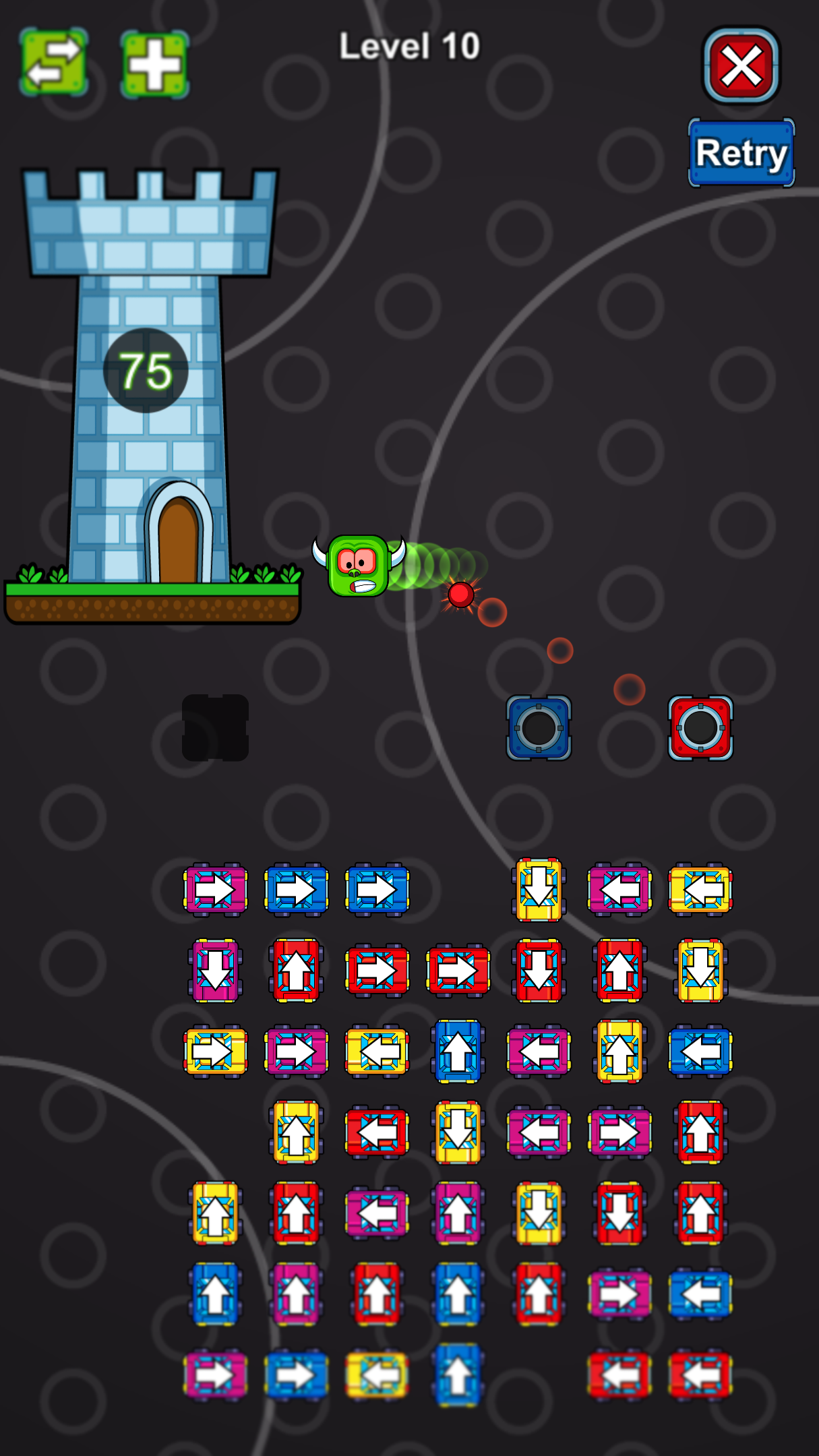Image resolution: width=819 pixels, height=1456 pixels.
Task: Close the level with the red X
Action: 741,65
